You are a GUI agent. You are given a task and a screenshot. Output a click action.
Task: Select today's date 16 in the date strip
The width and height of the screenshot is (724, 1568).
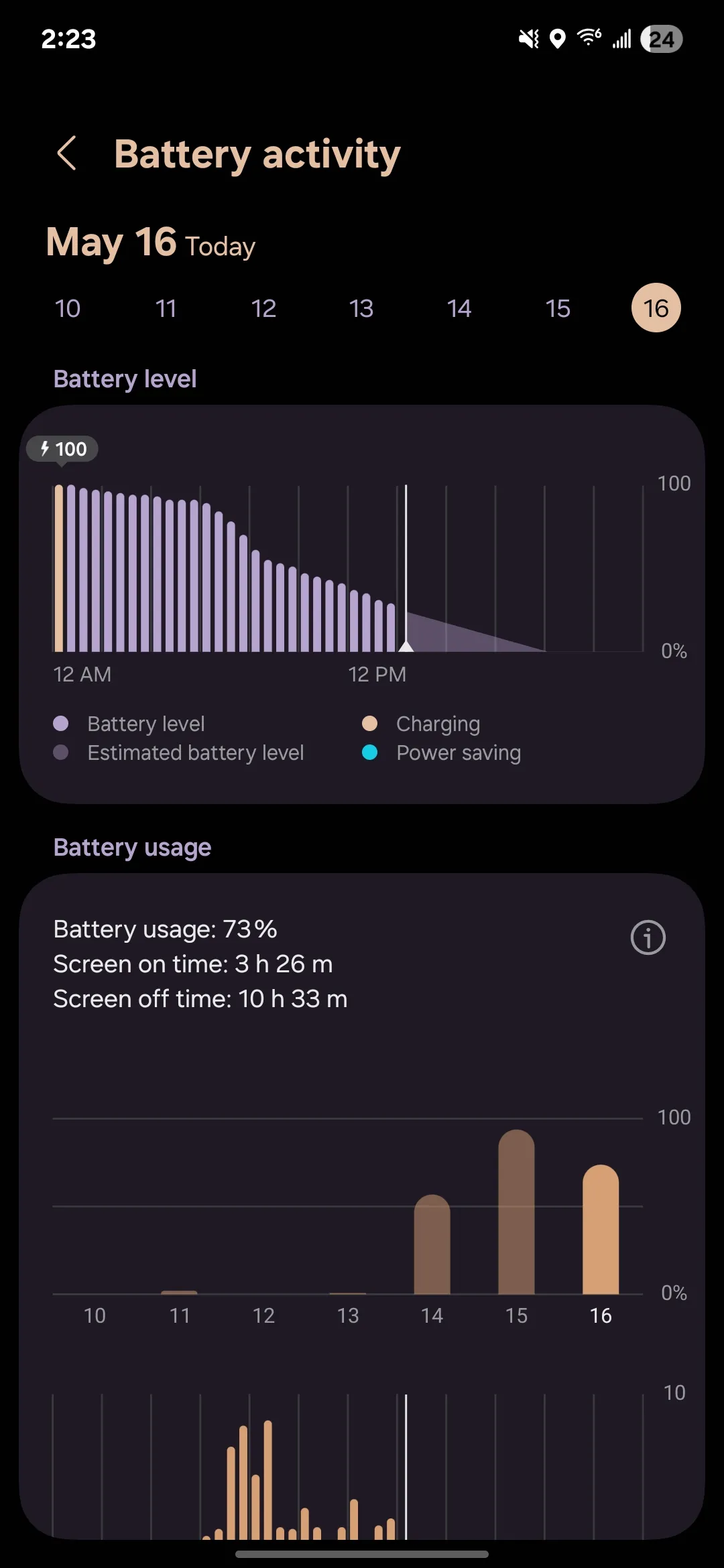tap(656, 308)
